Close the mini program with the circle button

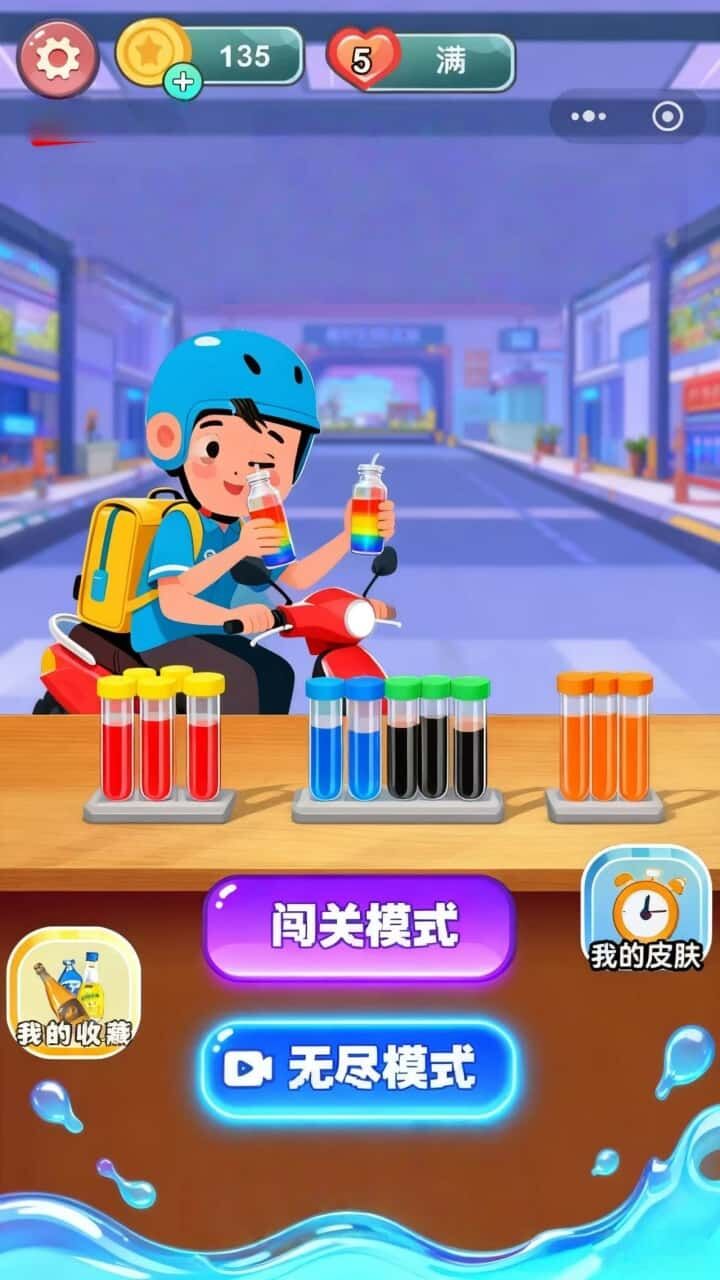pyautogui.click(x=667, y=117)
